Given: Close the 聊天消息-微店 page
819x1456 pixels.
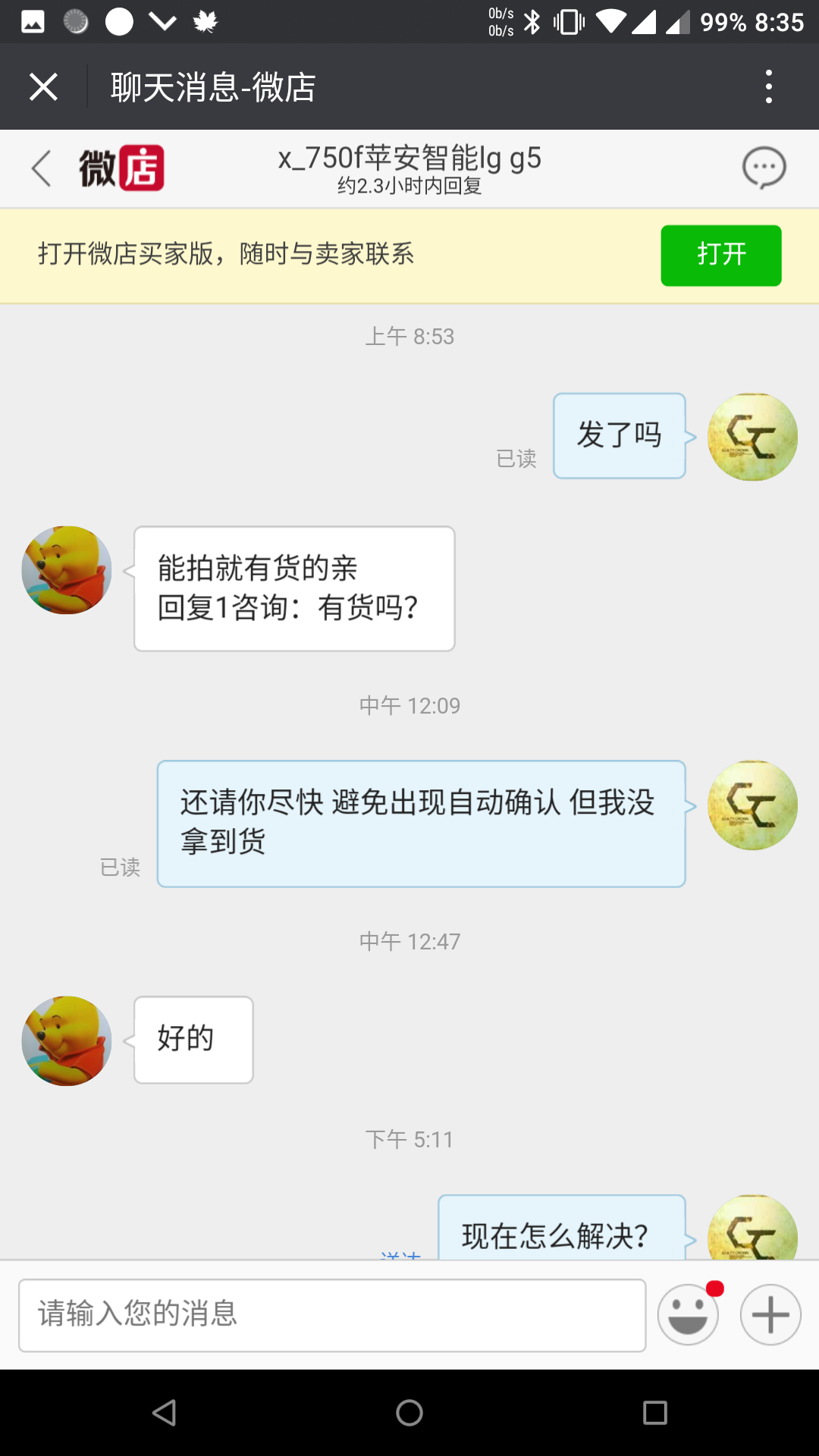Looking at the screenshot, I should pyautogui.click(x=43, y=86).
